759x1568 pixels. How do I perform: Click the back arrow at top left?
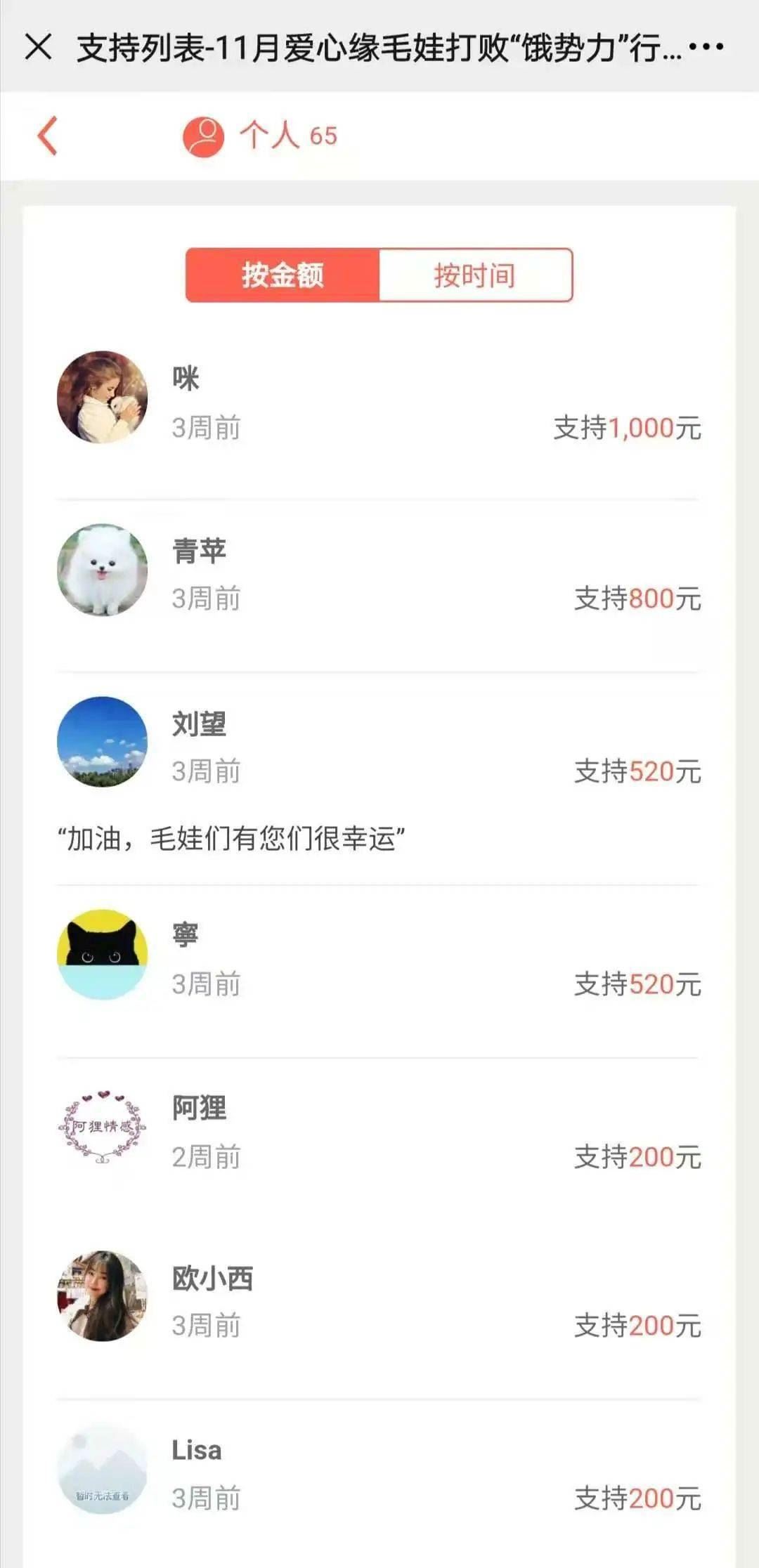click(x=45, y=136)
